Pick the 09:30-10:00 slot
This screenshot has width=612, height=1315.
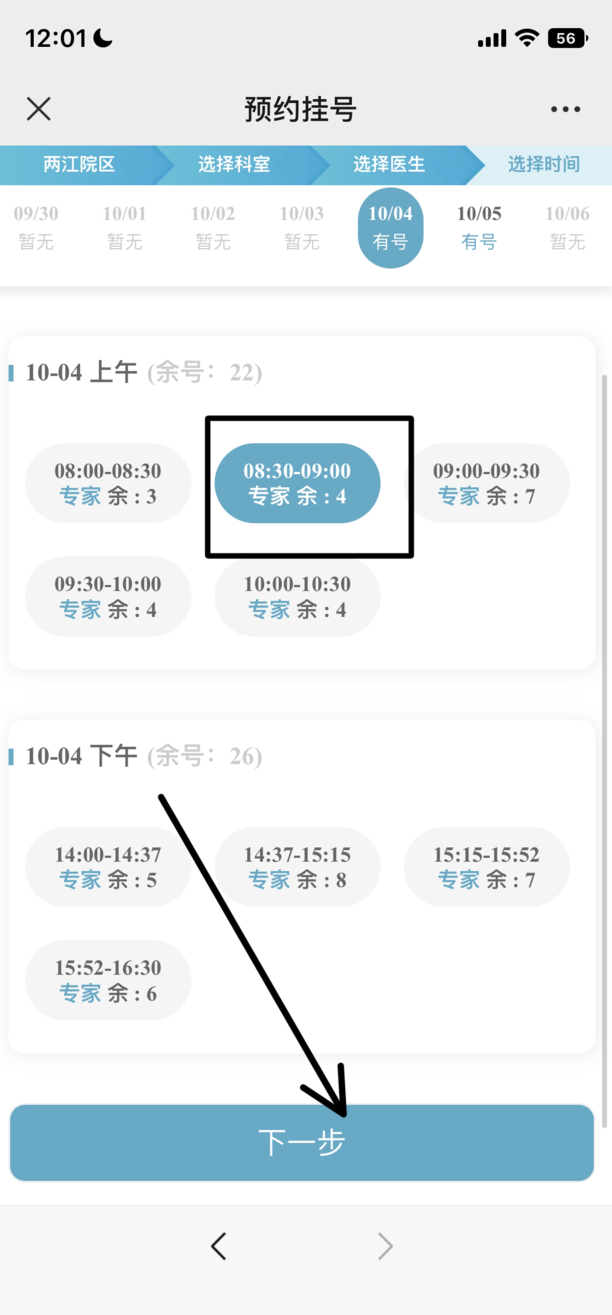tap(107, 596)
